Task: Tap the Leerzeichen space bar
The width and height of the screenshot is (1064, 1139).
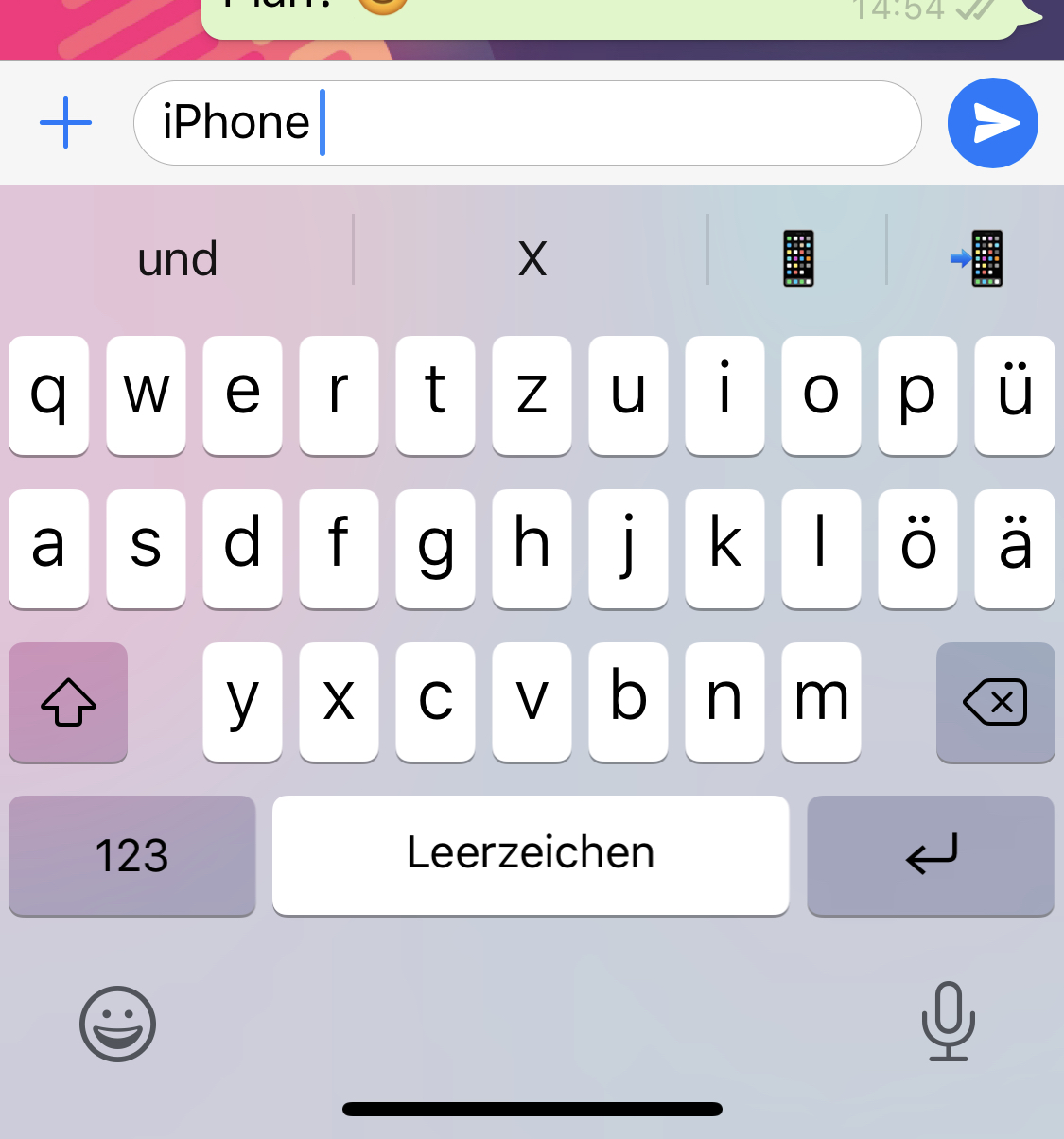Action: [x=531, y=855]
